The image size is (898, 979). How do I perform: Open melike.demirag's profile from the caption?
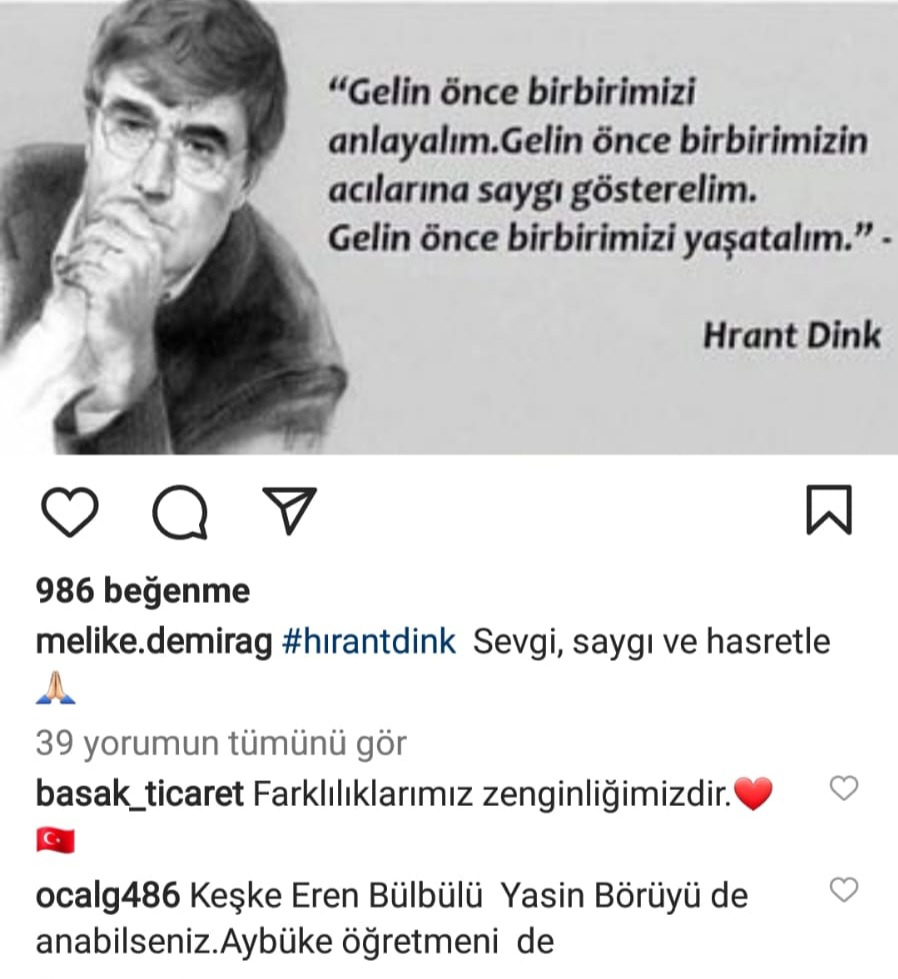pyautogui.click(x=153, y=643)
